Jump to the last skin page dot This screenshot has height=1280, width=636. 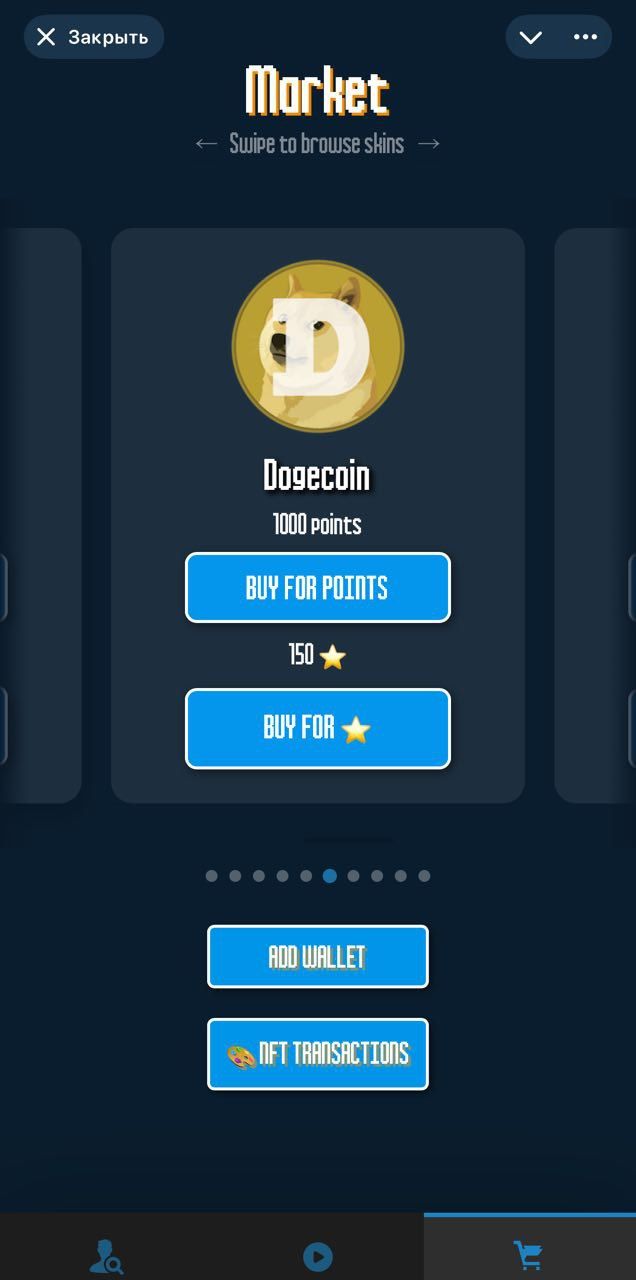coord(424,876)
